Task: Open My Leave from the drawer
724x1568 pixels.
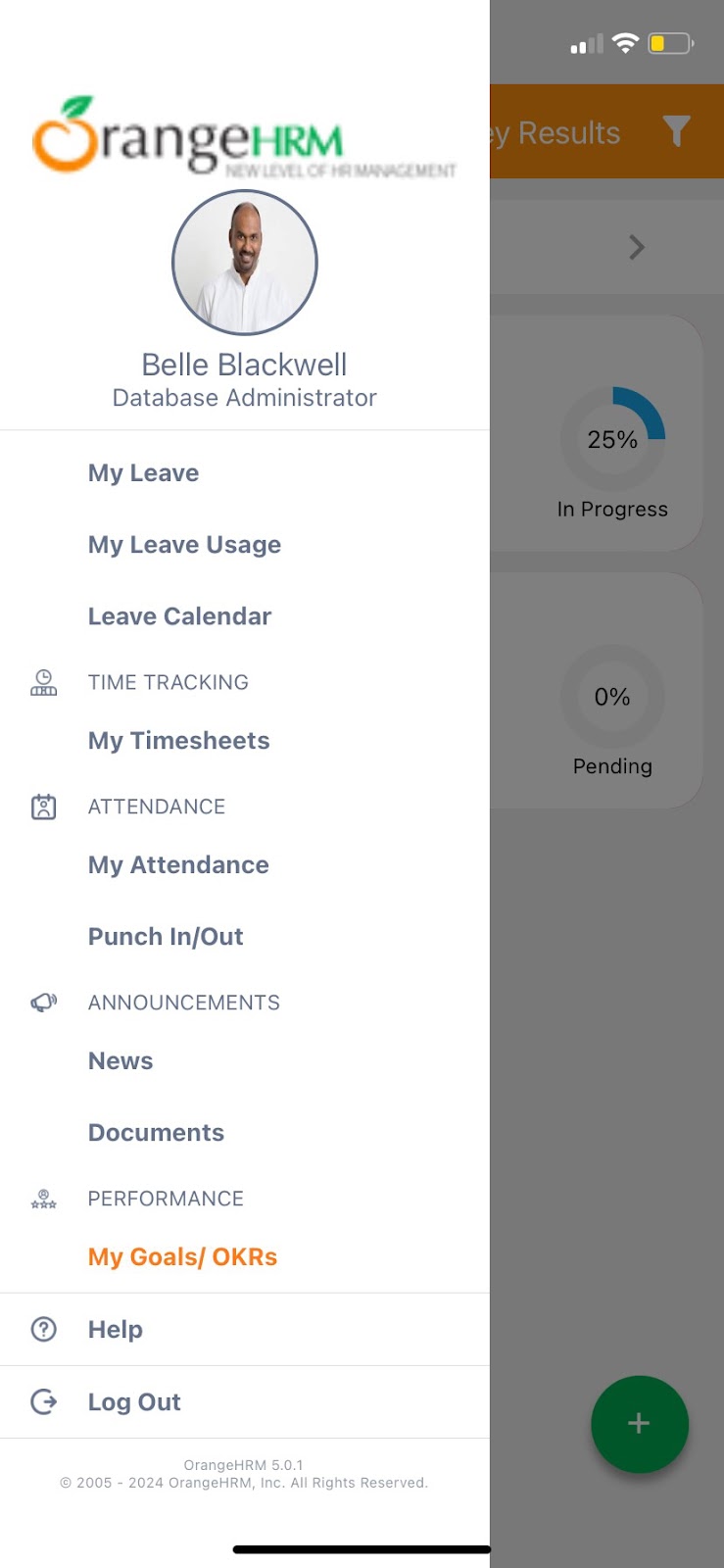Action: click(143, 473)
